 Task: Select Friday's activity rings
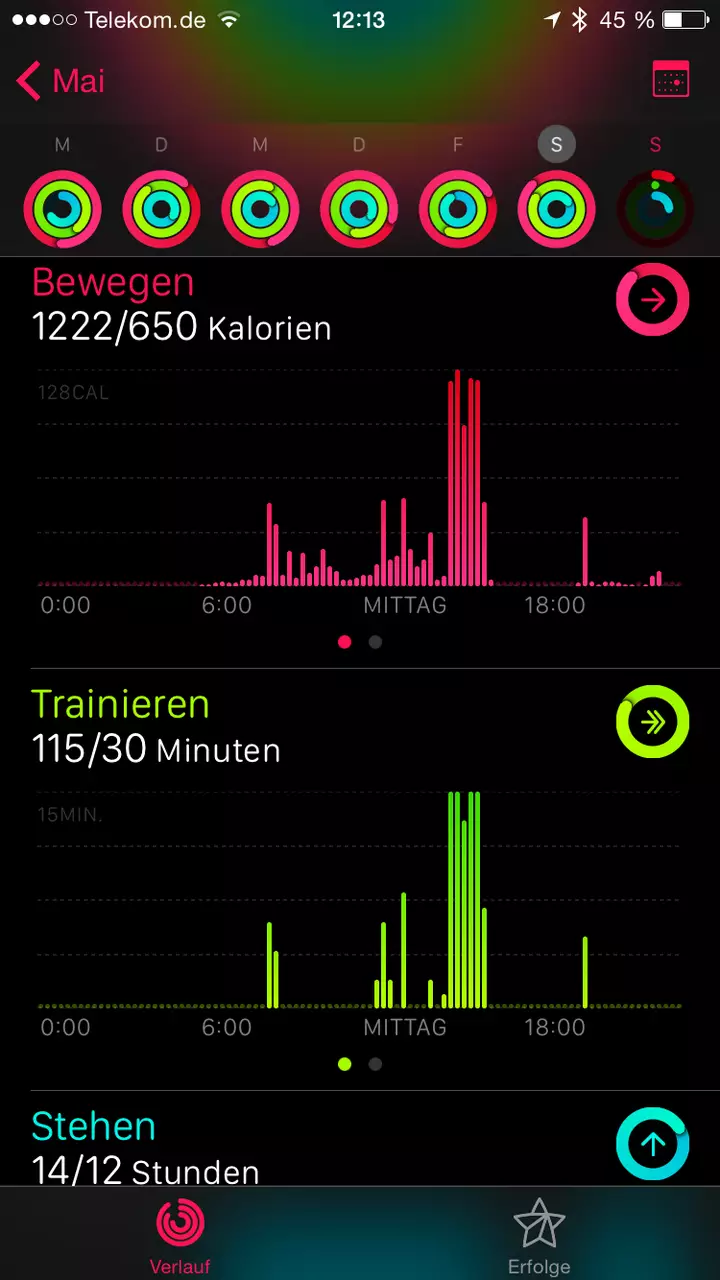tap(457, 209)
